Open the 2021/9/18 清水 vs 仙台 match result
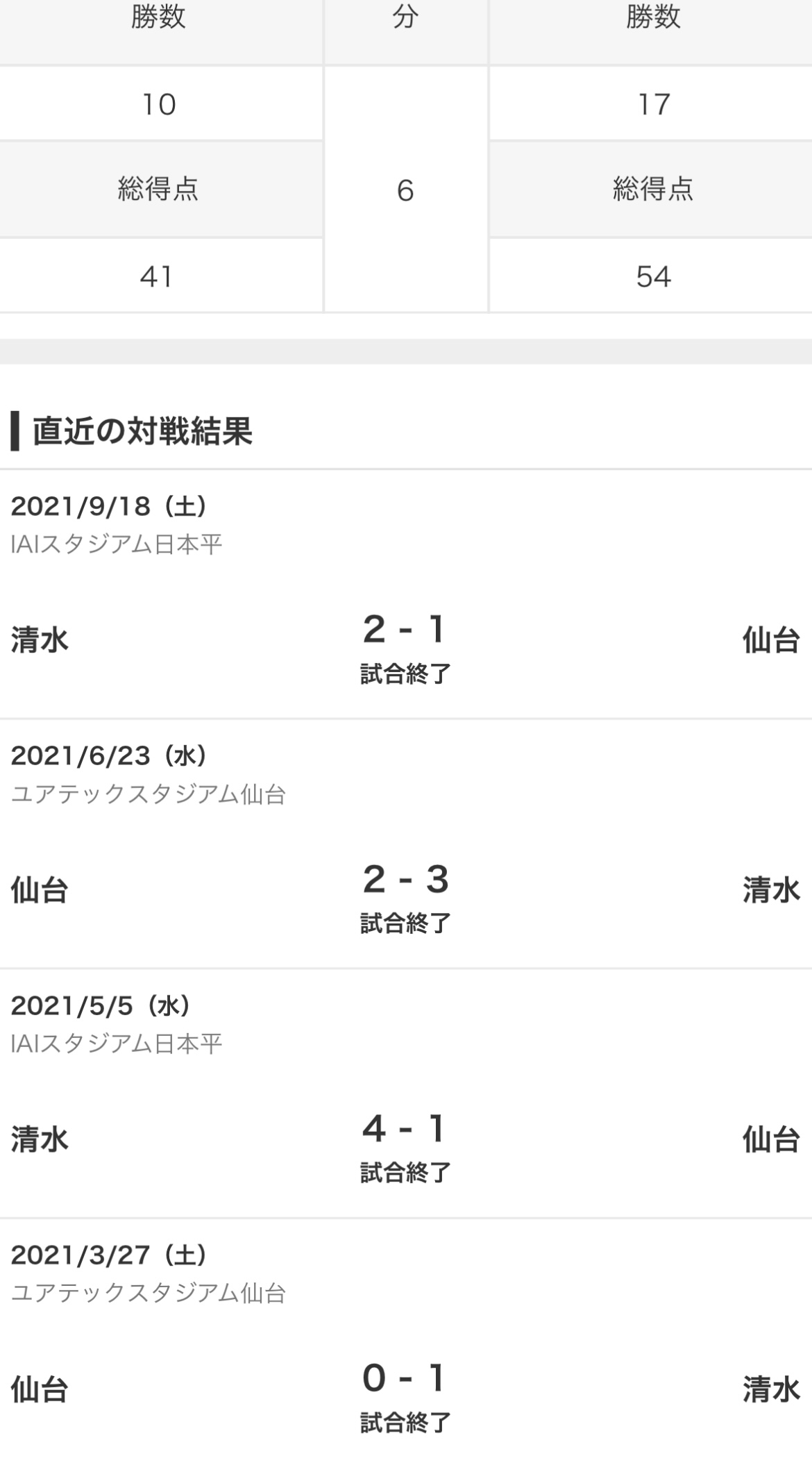 (406, 594)
